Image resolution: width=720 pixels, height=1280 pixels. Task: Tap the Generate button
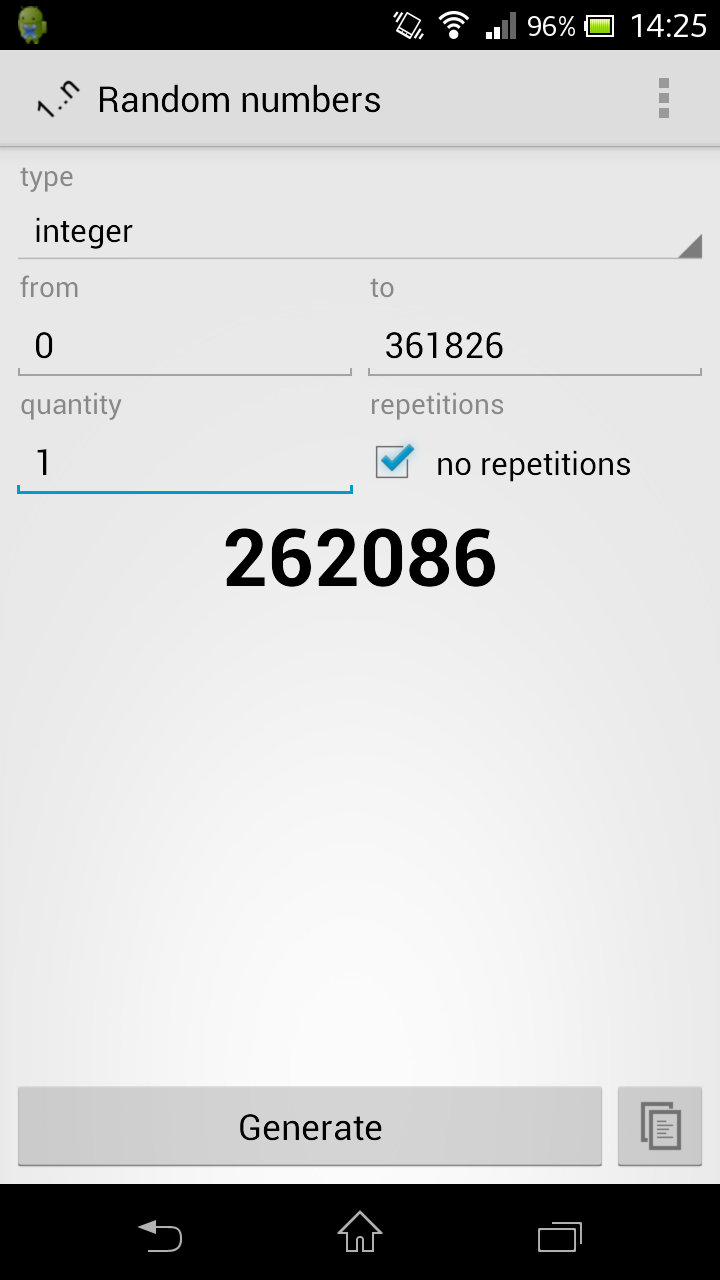[310, 1127]
